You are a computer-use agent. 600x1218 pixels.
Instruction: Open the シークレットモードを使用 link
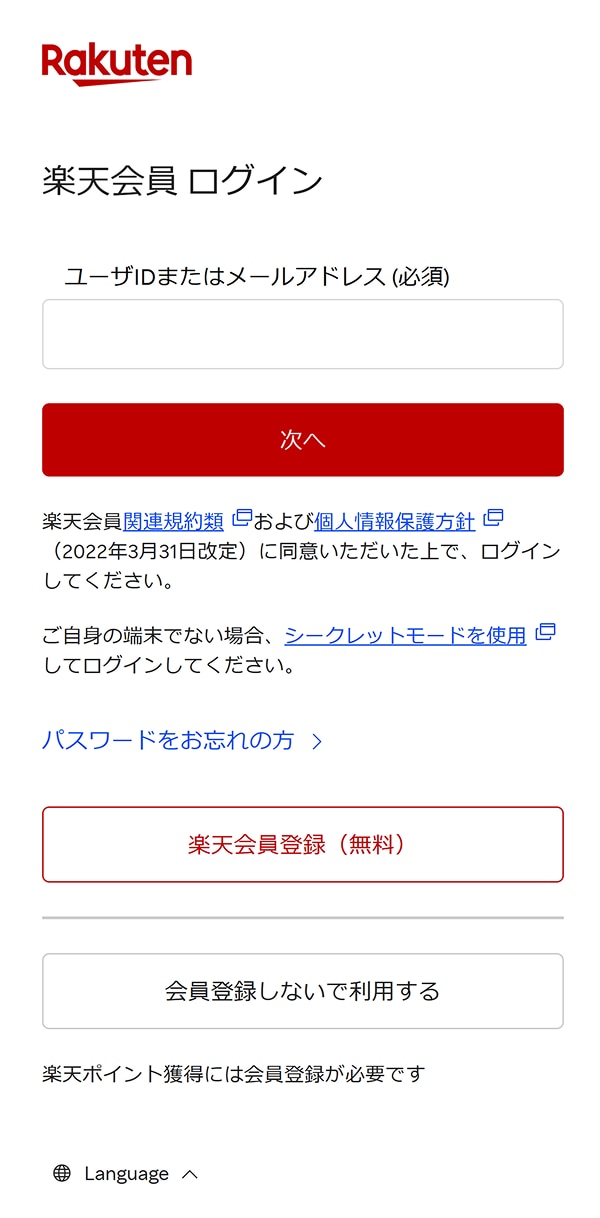coord(405,635)
